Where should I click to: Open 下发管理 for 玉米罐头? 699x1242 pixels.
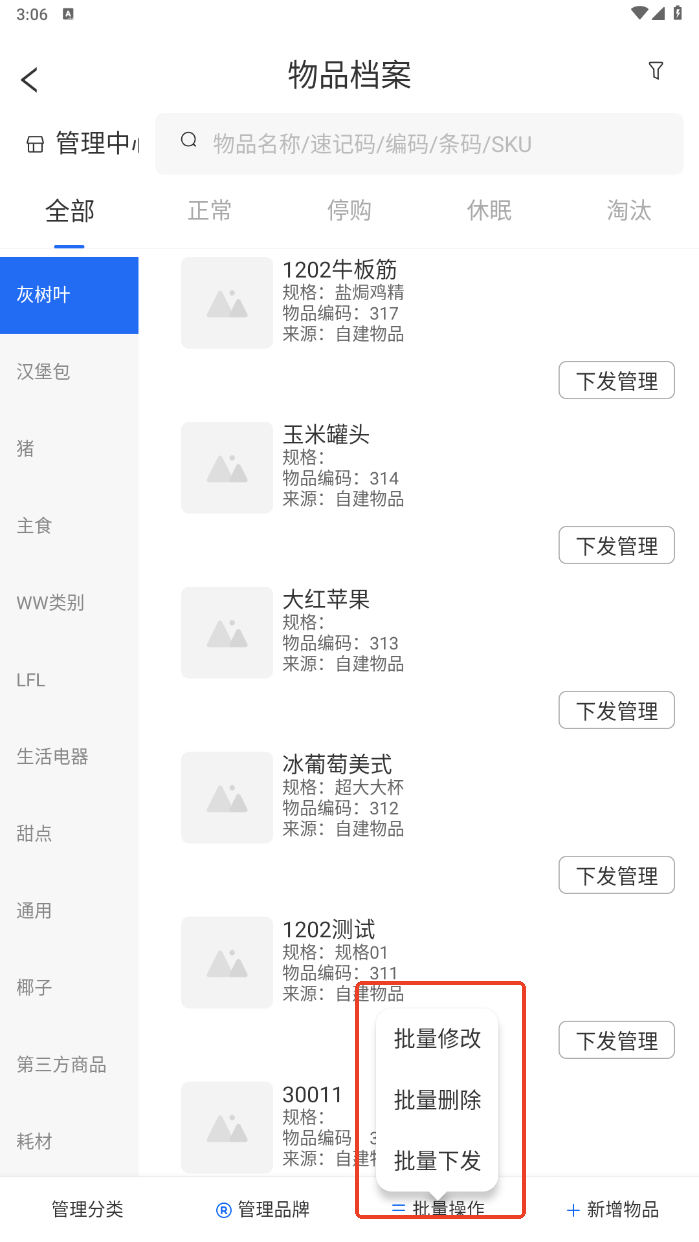coord(616,546)
